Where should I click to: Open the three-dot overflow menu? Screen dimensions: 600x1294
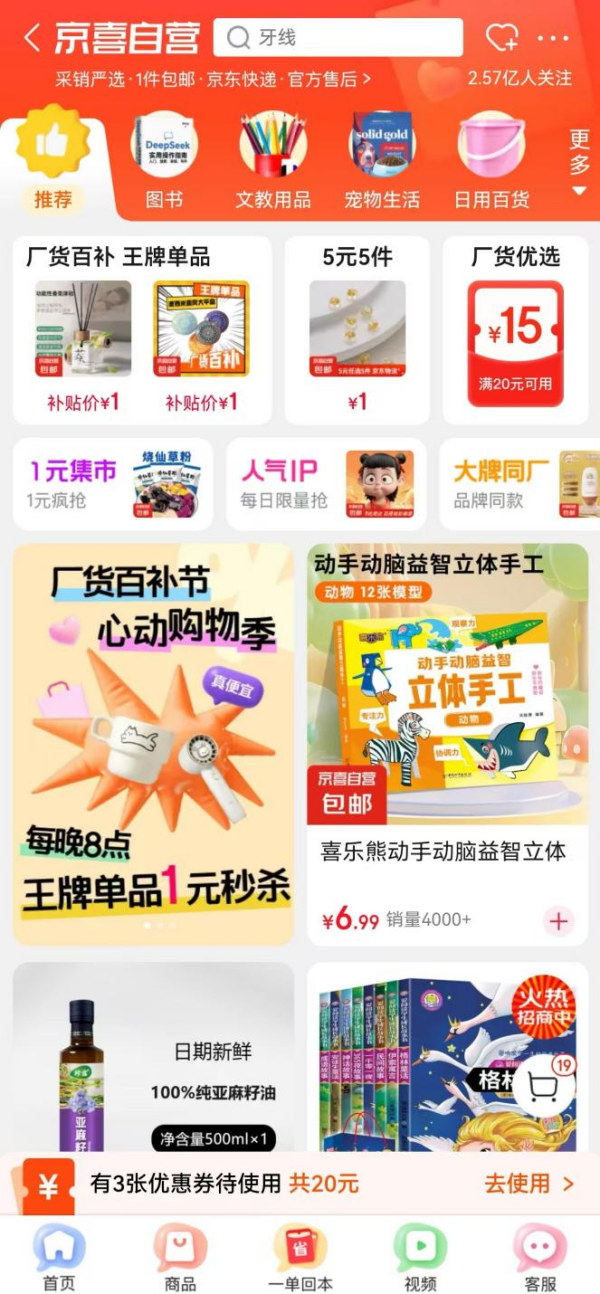pyautogui.click(x=553, y=39)
